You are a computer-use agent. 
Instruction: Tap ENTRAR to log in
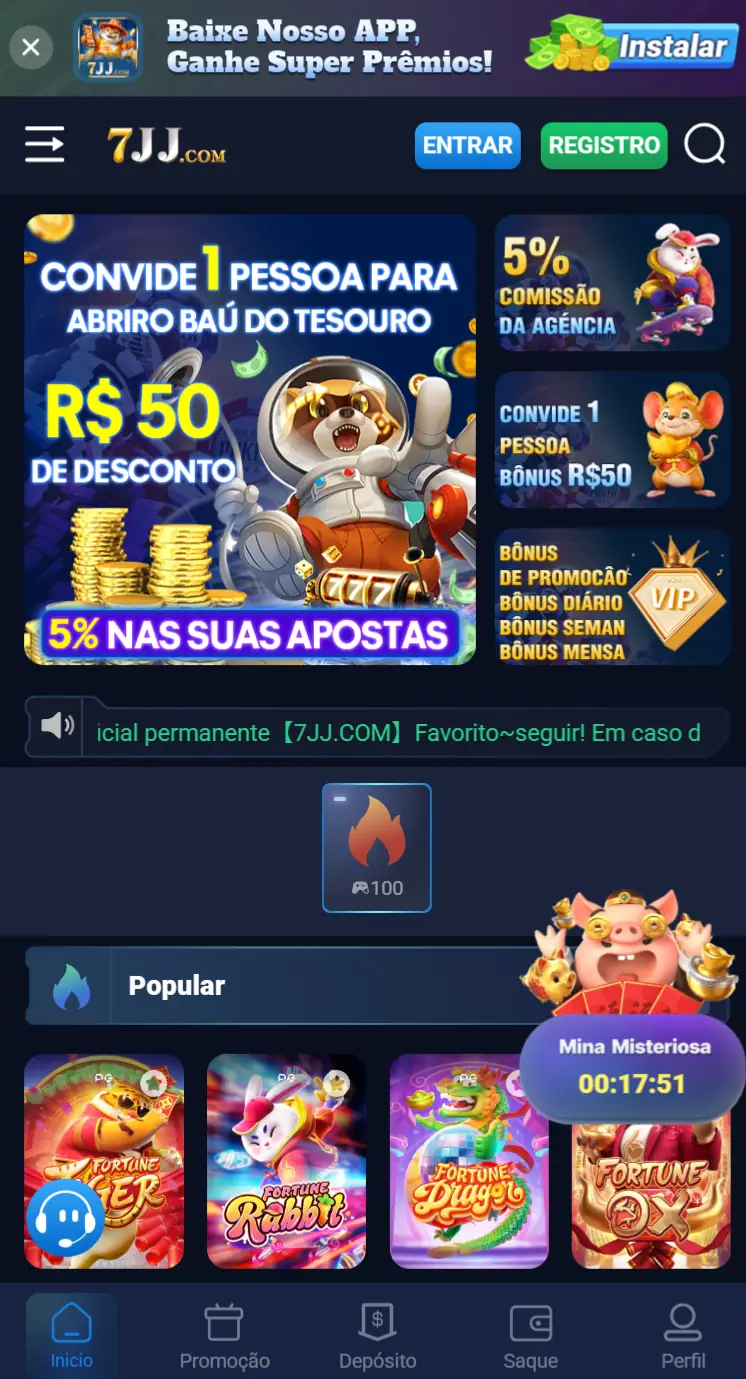pos(467,145)
